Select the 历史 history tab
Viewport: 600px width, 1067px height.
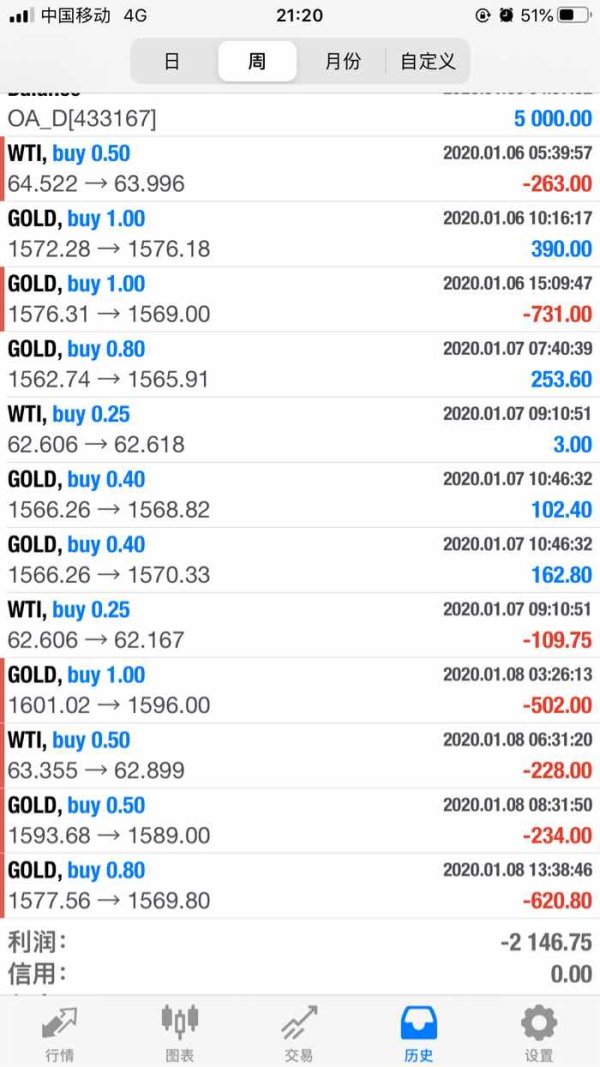[418, 1033]
